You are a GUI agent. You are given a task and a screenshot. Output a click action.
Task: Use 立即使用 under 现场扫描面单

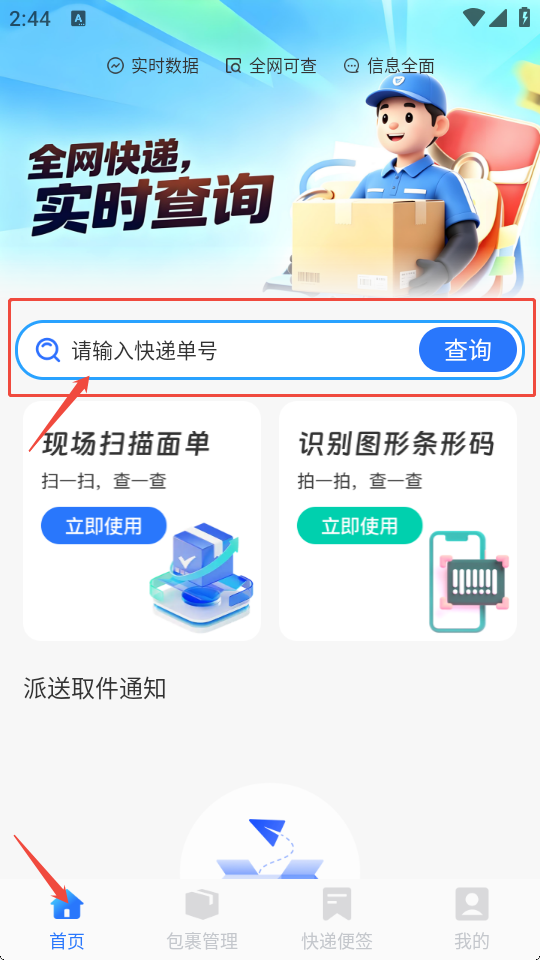(x=103, y=526)
